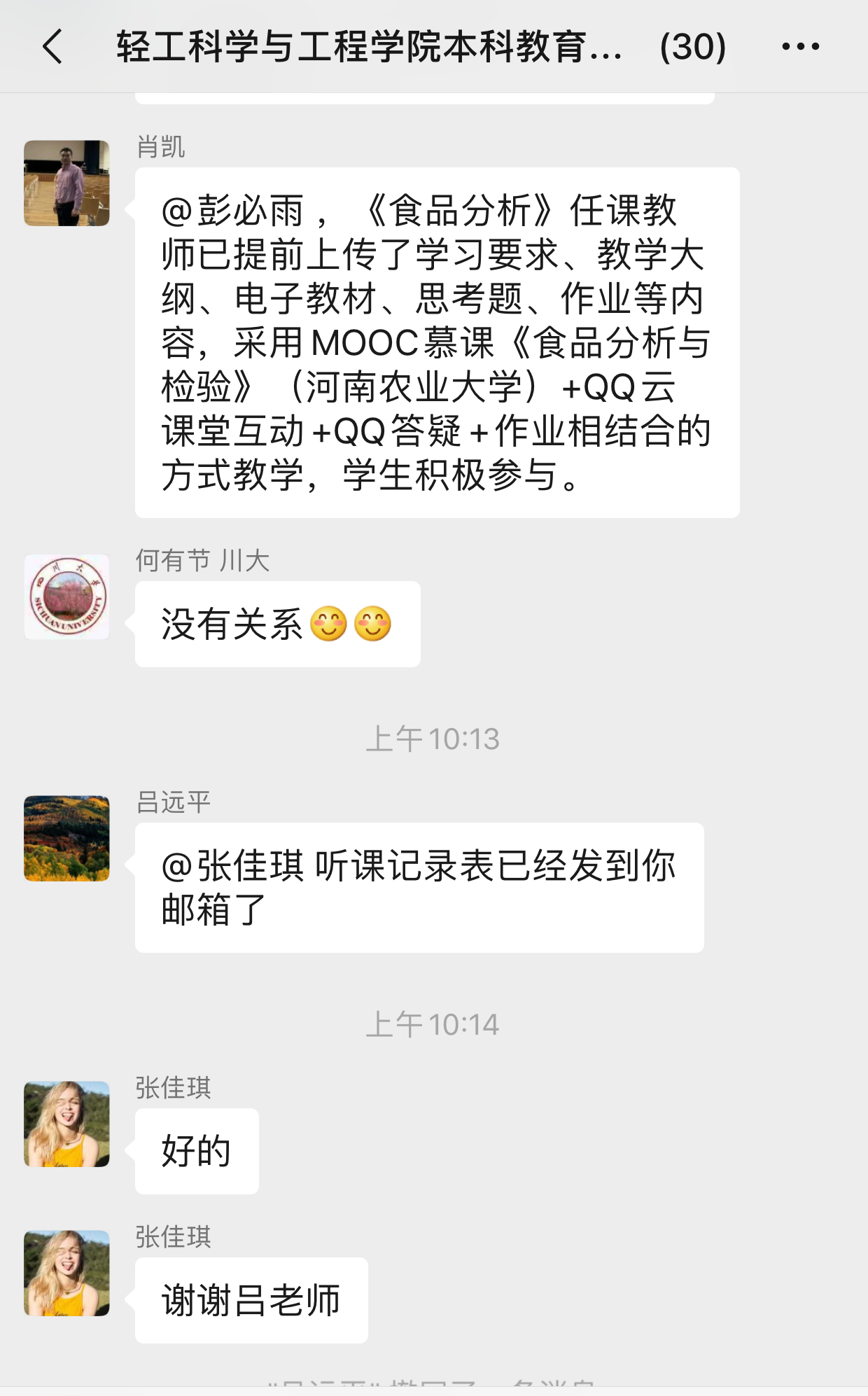The width and height of the screenshot is (868, 1396).
Task: View 何有节 川大's profile avatar
Action: (66, 597)
